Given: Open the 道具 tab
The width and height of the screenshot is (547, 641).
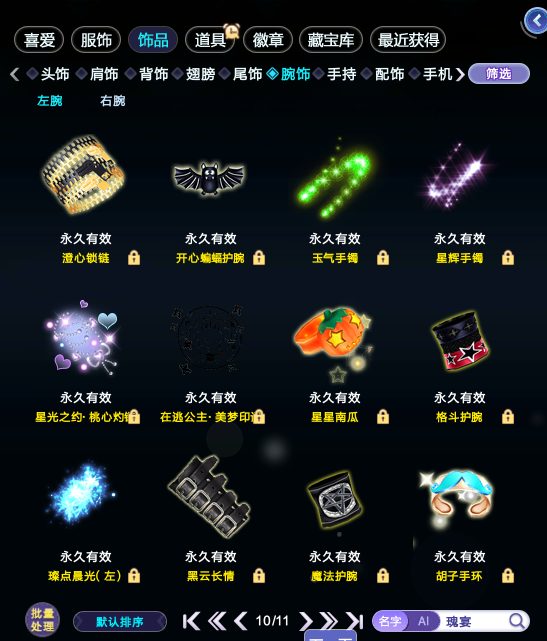Looking at the screenshot, I should (210, 40).
